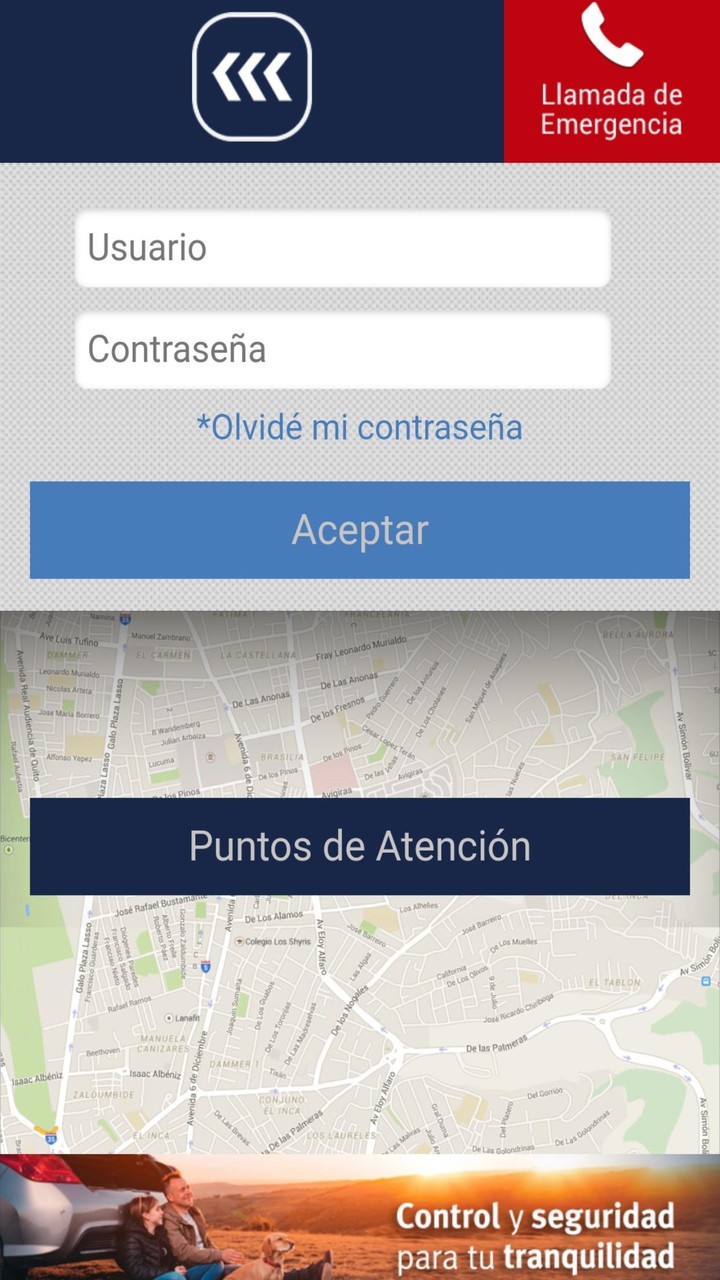Open the Olvidé mi contraseña link
Image resolution: width=720 pixels, height=1280 pixels.
click(x=360, y=428)
